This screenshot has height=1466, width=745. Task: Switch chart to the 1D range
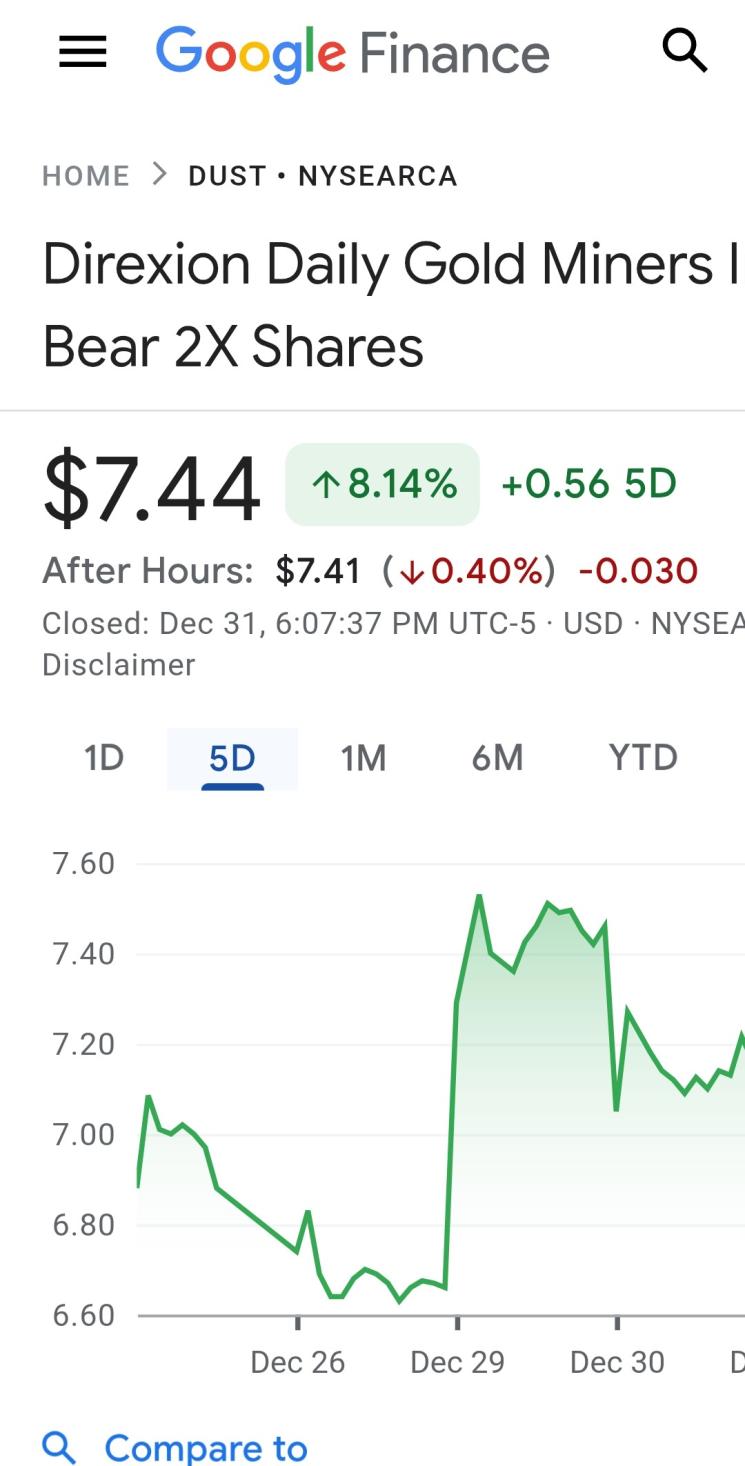[x=103, y=758]
